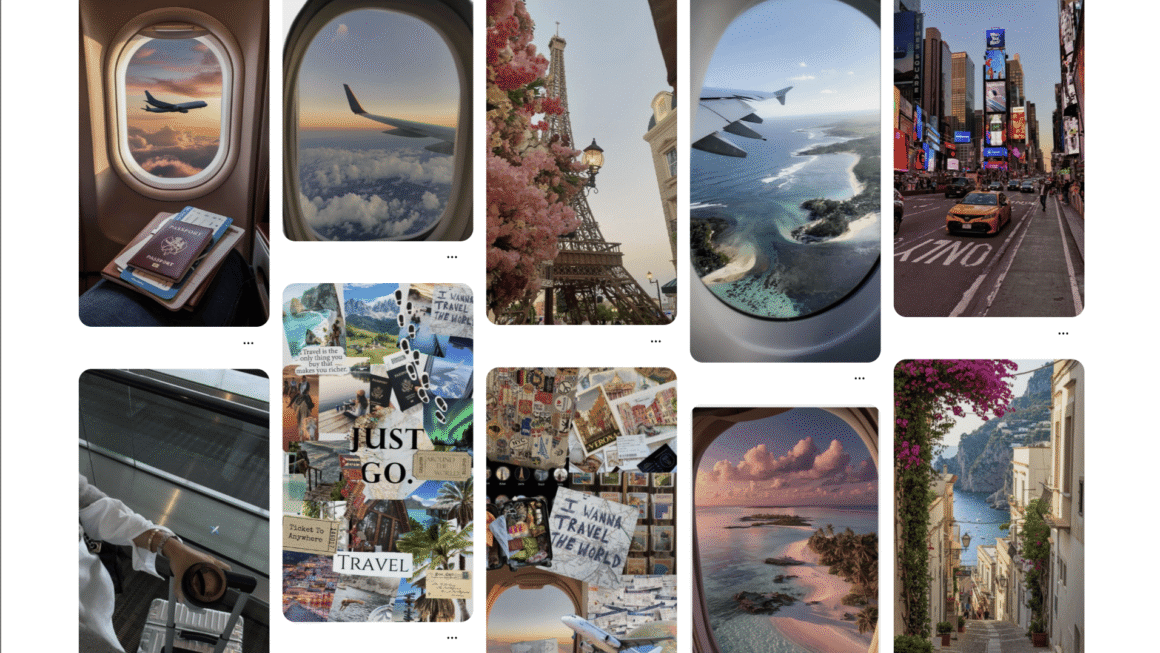The image size is (1160, 653).
Task: Open more options under airplane wing pin
Action: [452, 257]
